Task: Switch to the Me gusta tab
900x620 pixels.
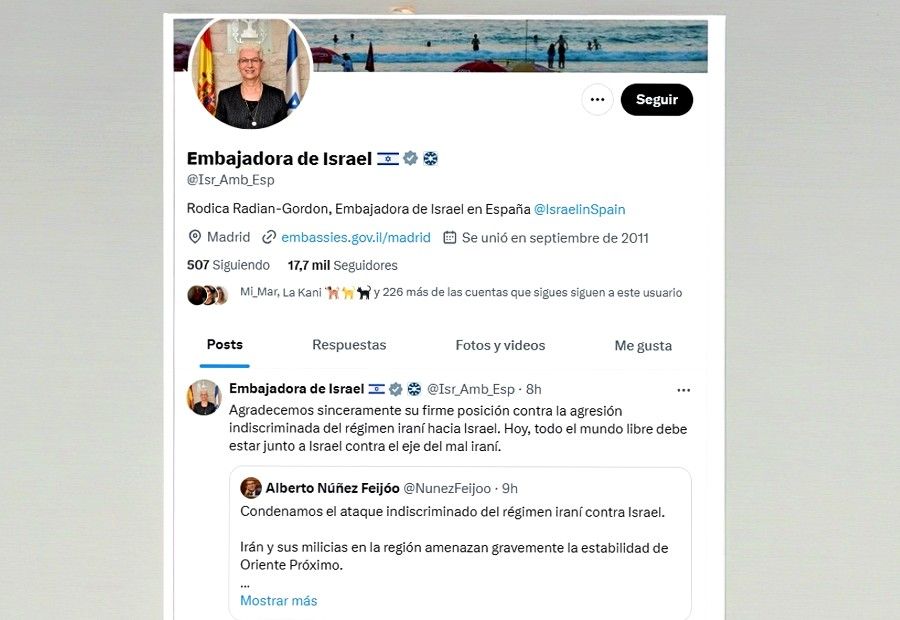Action: [643, 345]
